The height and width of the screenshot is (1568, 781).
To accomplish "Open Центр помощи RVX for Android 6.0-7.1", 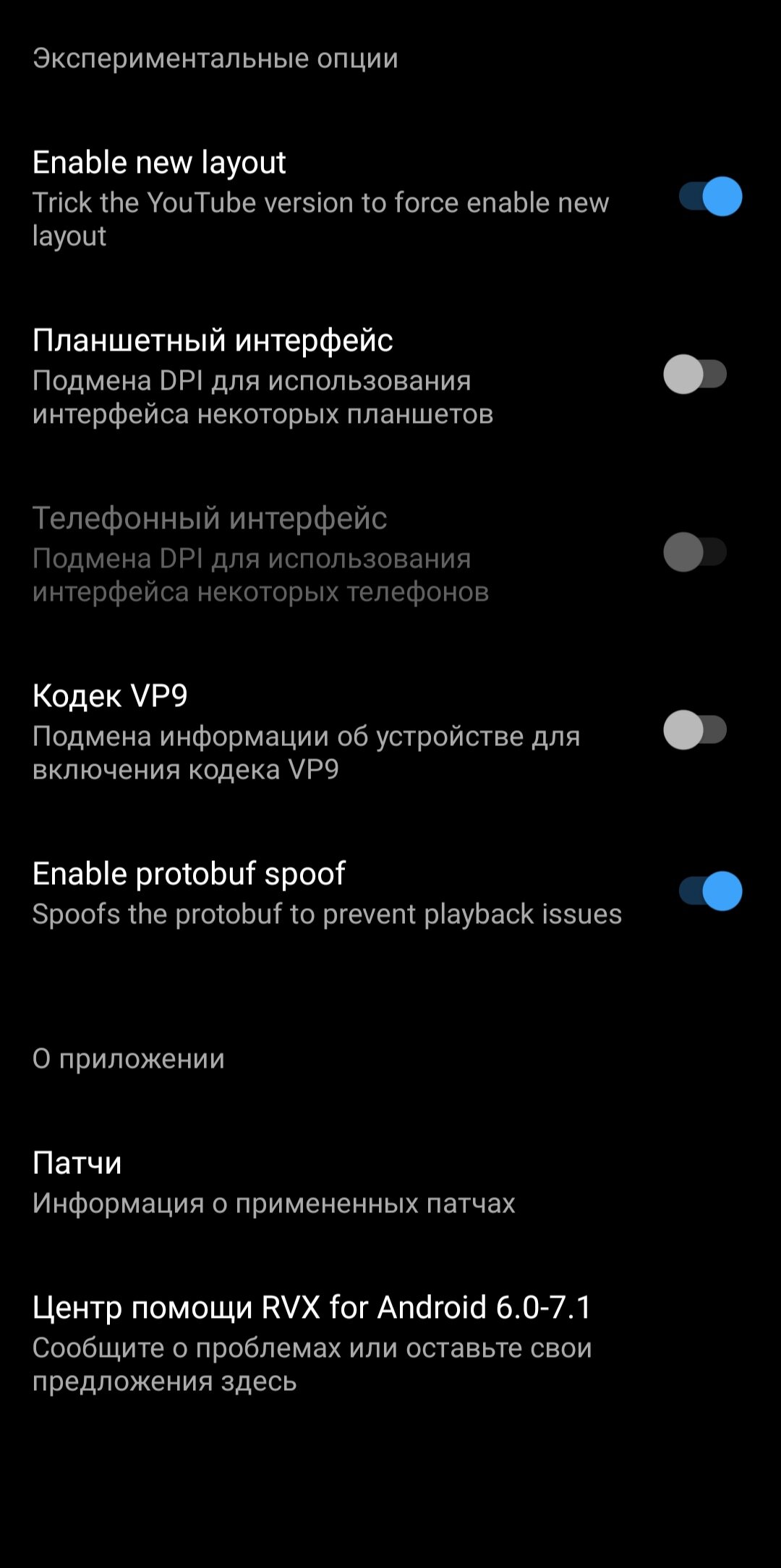I will point(390,1343).
